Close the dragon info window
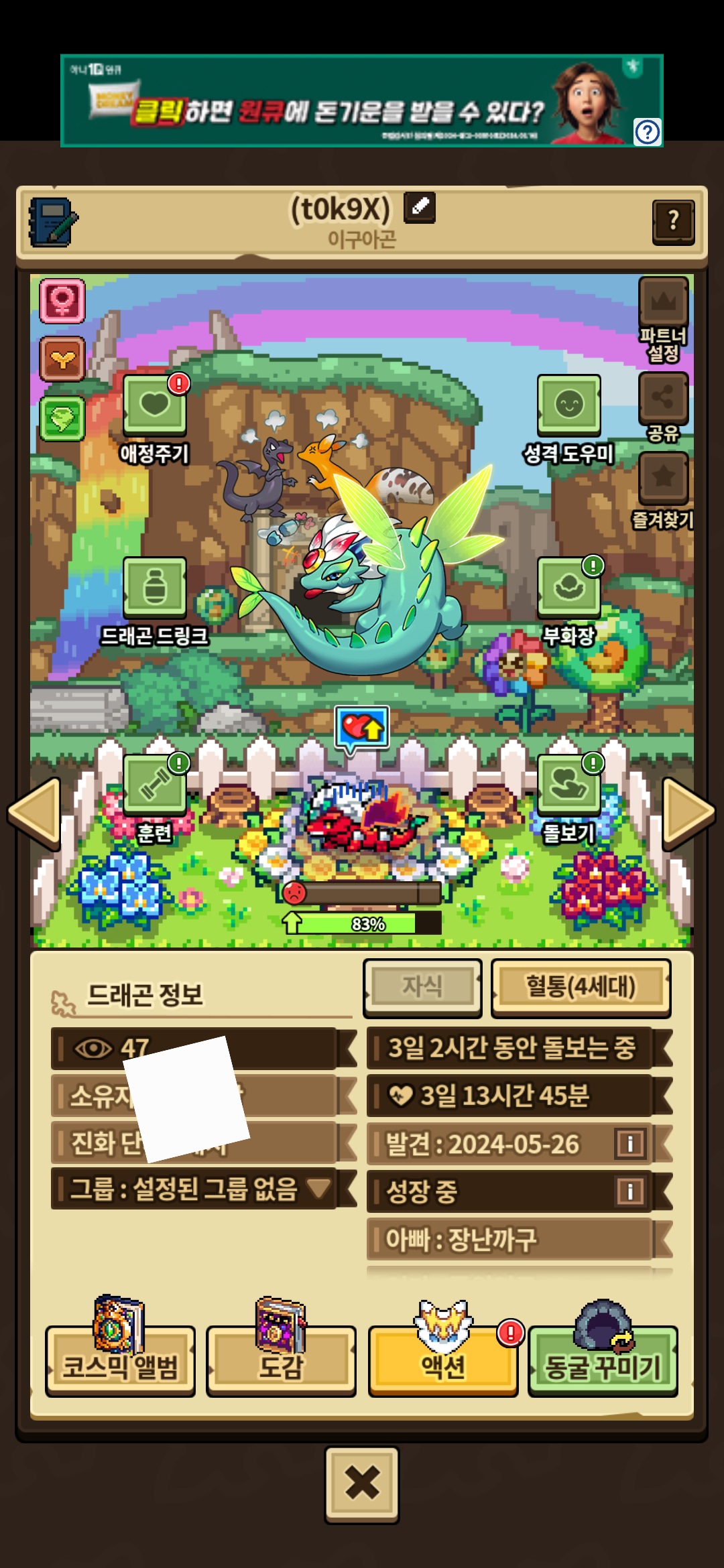The height and width of the screenshot is (1568, 724). [362, 1483]
